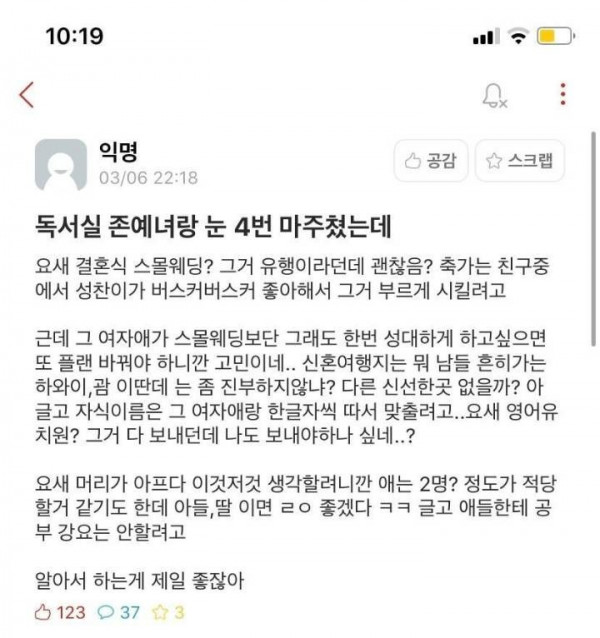This screenshot has height=638, width=600.
Task: Tap the 공감 like button
Action: [431, 160]
